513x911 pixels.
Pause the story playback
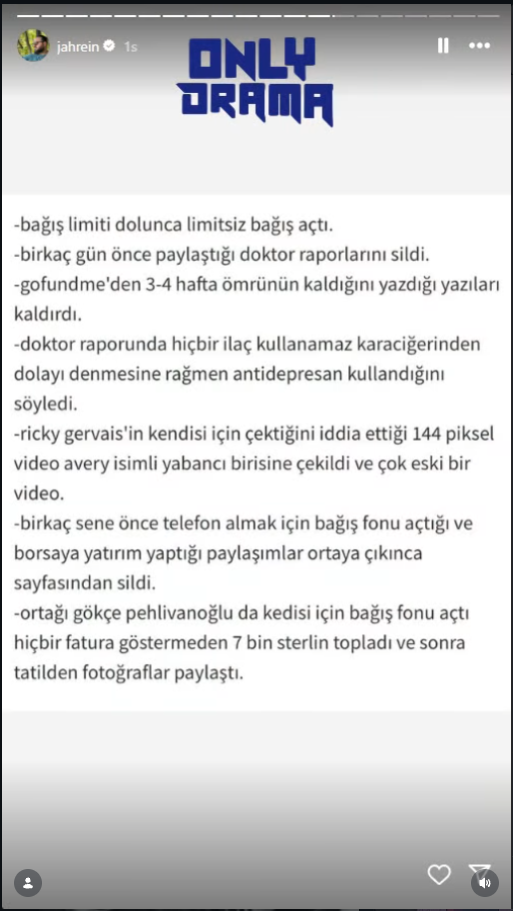[x=443, y=46]
